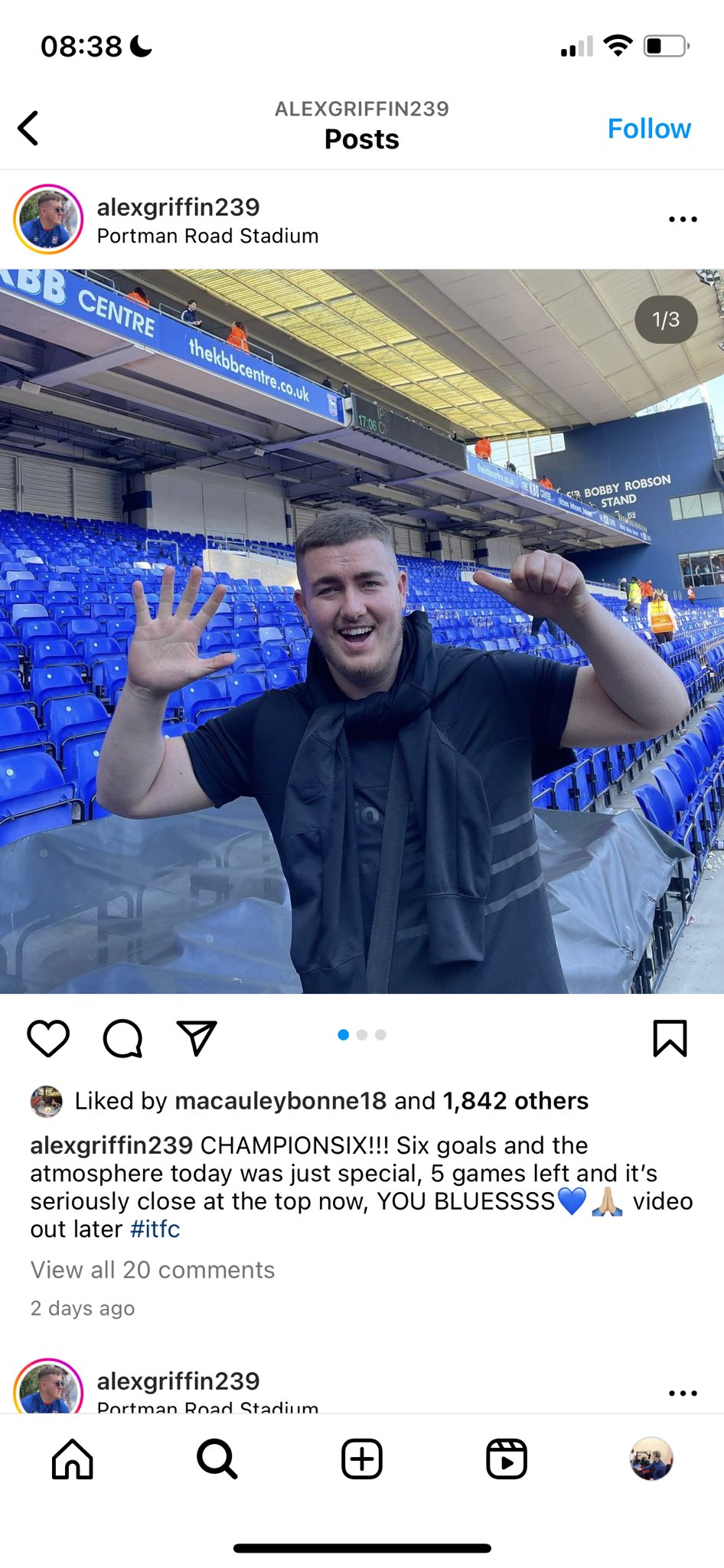Open the first post's three-dot options menu
724x1568 pixels.
[x=682, y=220]
